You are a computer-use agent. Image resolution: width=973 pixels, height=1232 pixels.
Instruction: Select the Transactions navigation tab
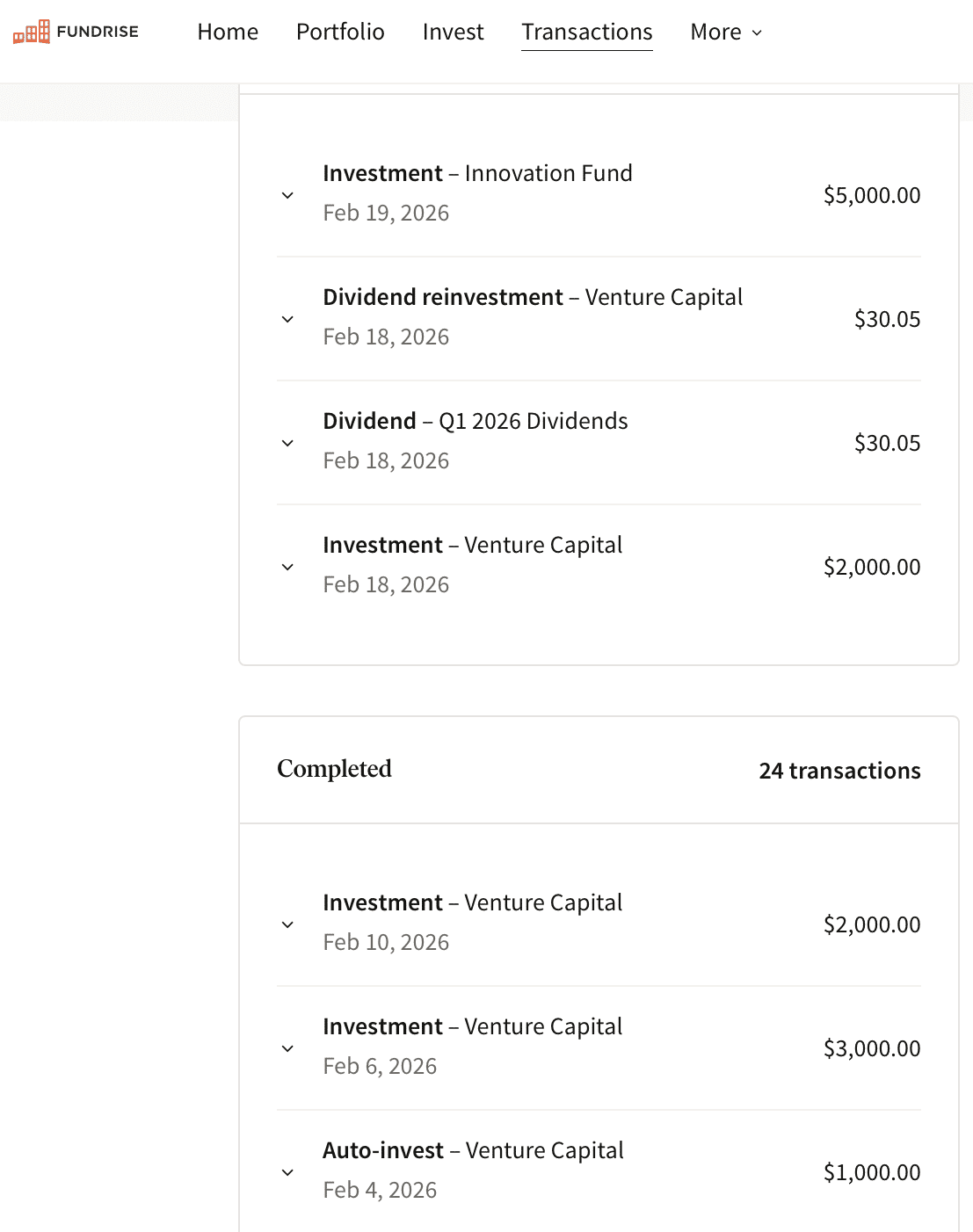point(586,32)
